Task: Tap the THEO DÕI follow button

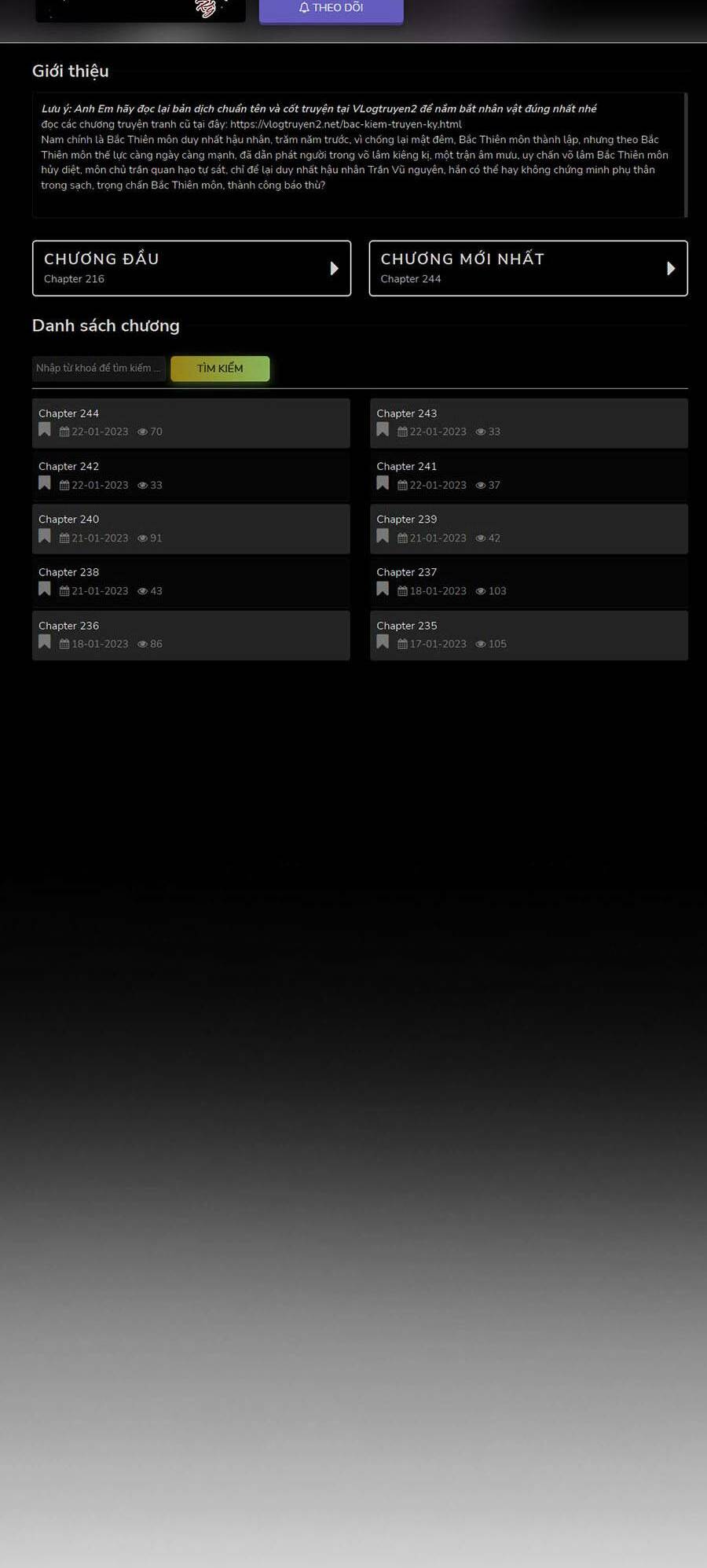Action: pyautogui.click(x=331, y=10)
